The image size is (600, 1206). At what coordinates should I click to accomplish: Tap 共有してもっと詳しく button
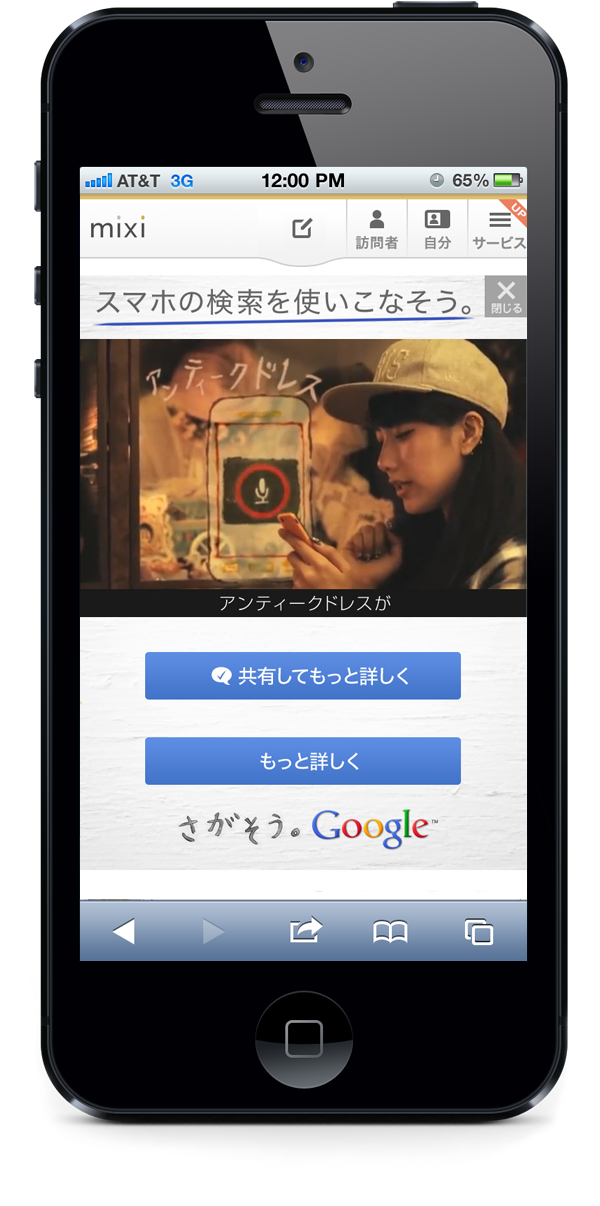point(302,676)
